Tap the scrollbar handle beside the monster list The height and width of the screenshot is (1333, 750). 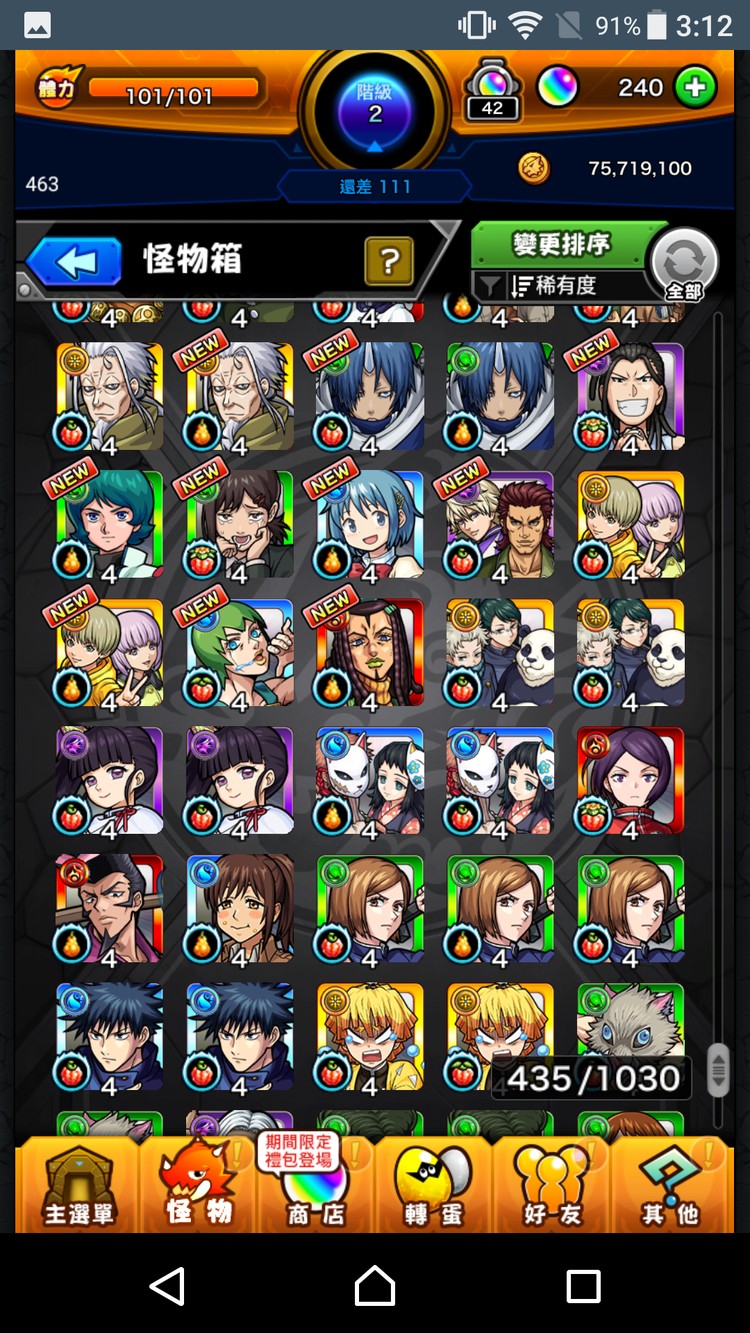(718, 1070)
